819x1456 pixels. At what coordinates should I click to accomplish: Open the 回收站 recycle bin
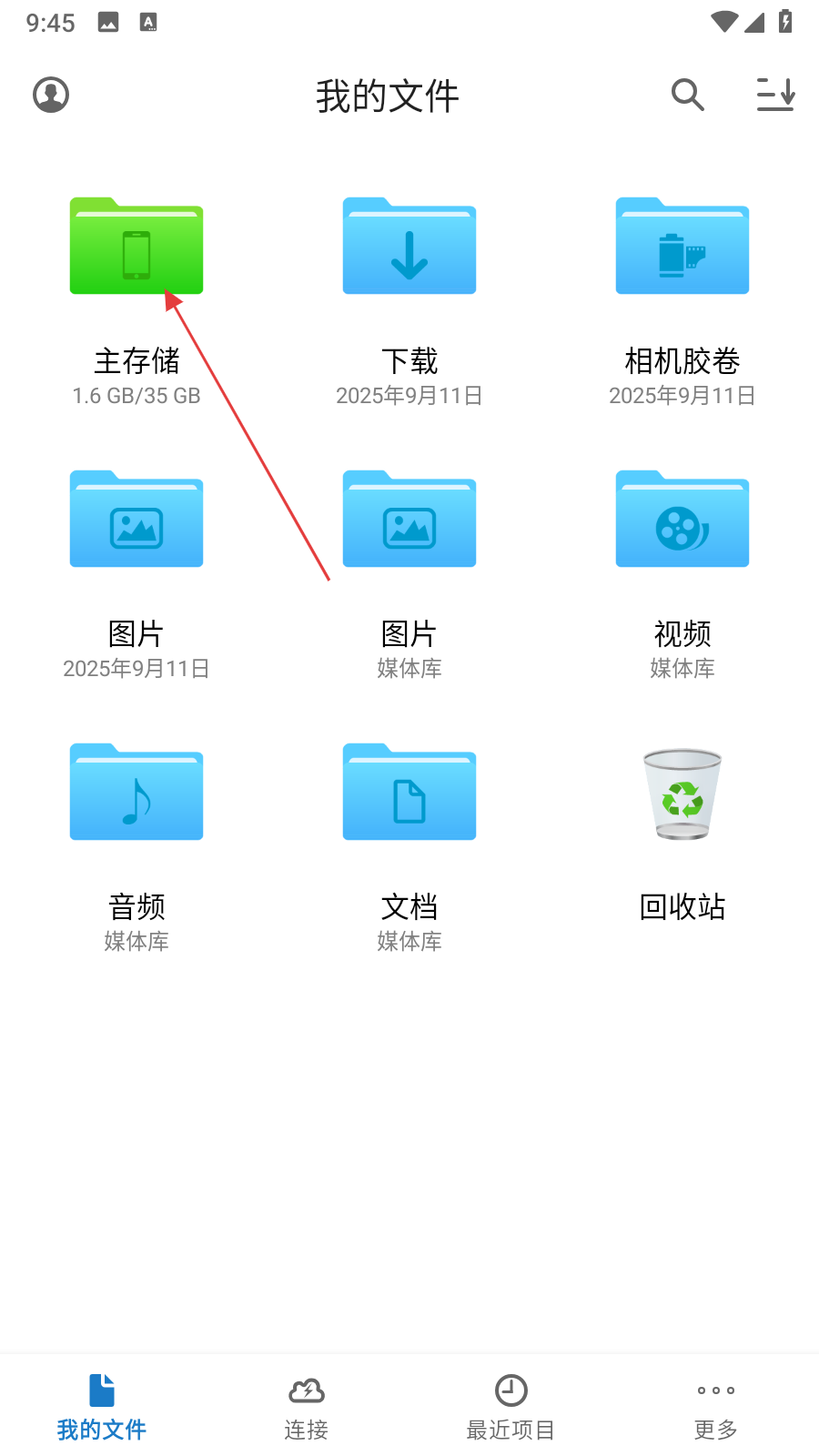point(682,795)
